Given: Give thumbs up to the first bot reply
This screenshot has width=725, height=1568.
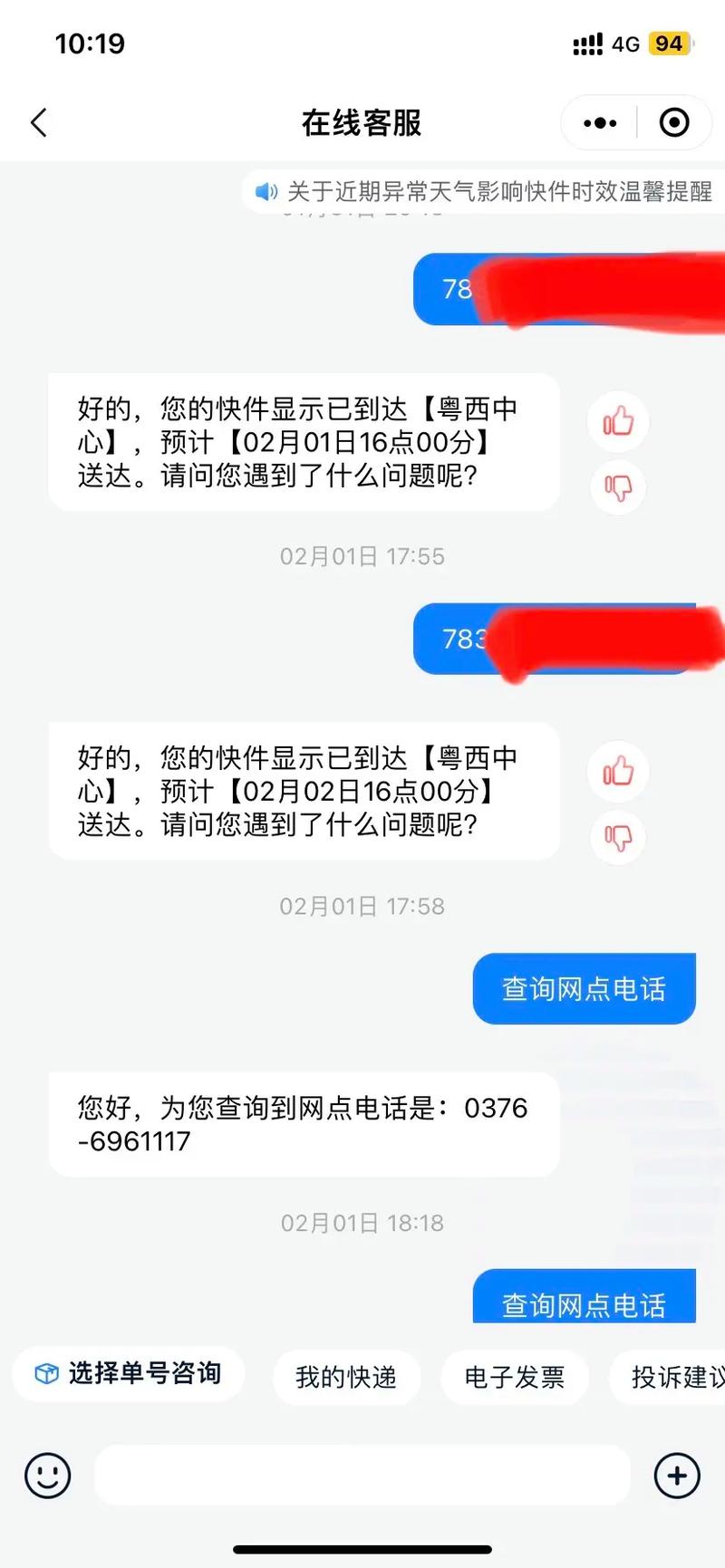Looking at the screenshot, I should click(x=617, y=421).
